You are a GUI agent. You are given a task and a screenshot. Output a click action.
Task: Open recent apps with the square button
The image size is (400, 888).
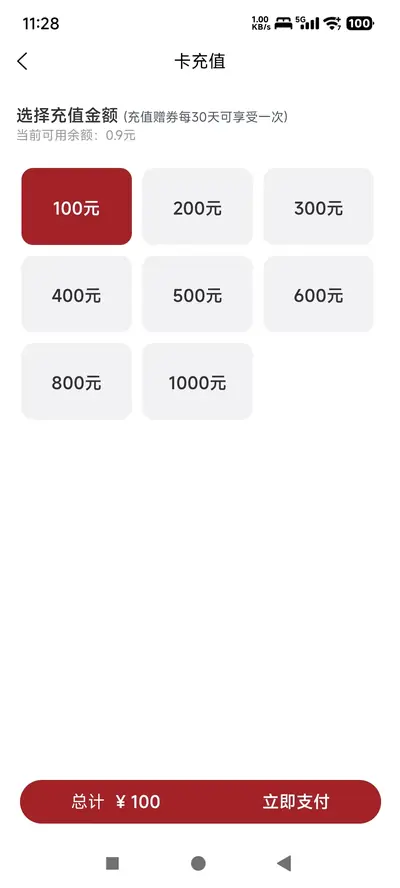coord(112,863)
